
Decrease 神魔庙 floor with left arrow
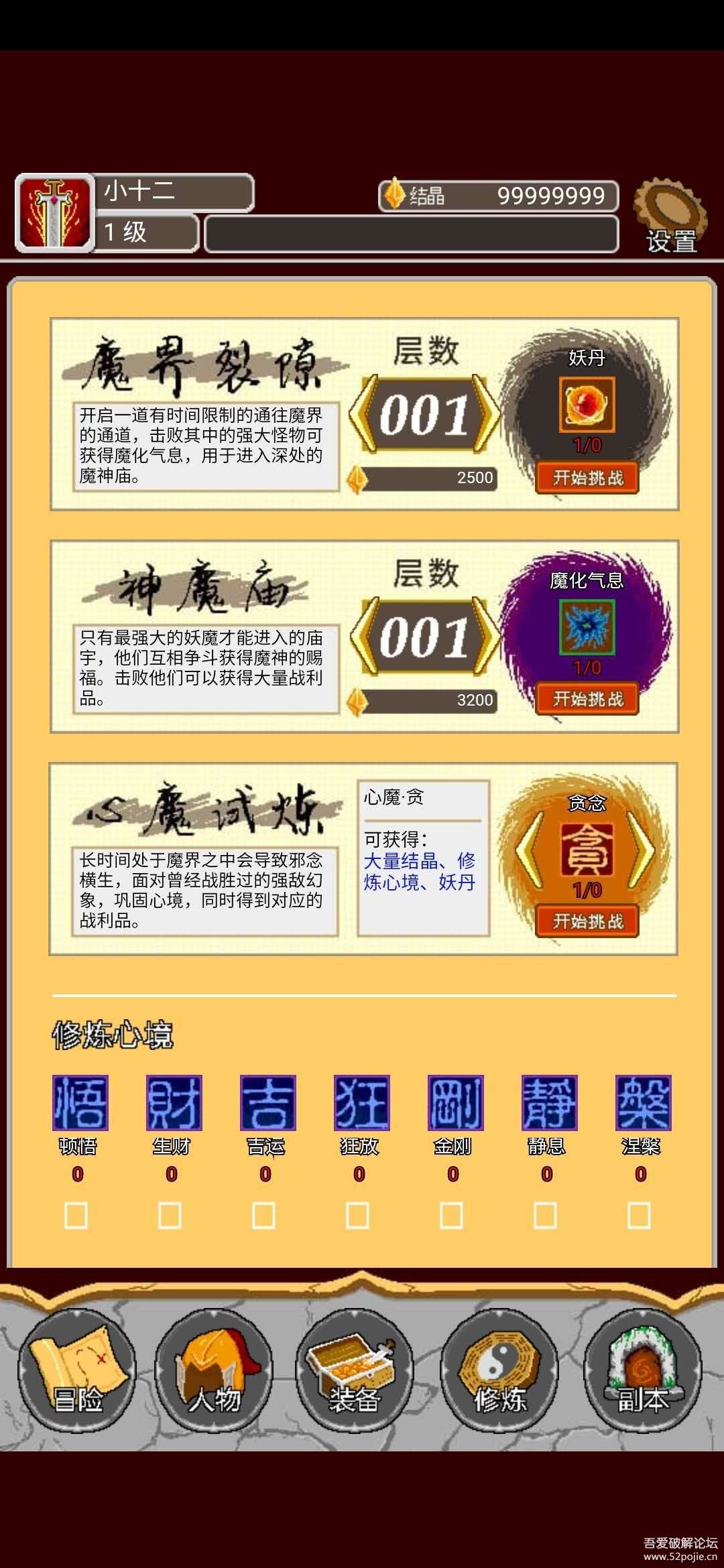pyautogui.click(x=362, y=637)
